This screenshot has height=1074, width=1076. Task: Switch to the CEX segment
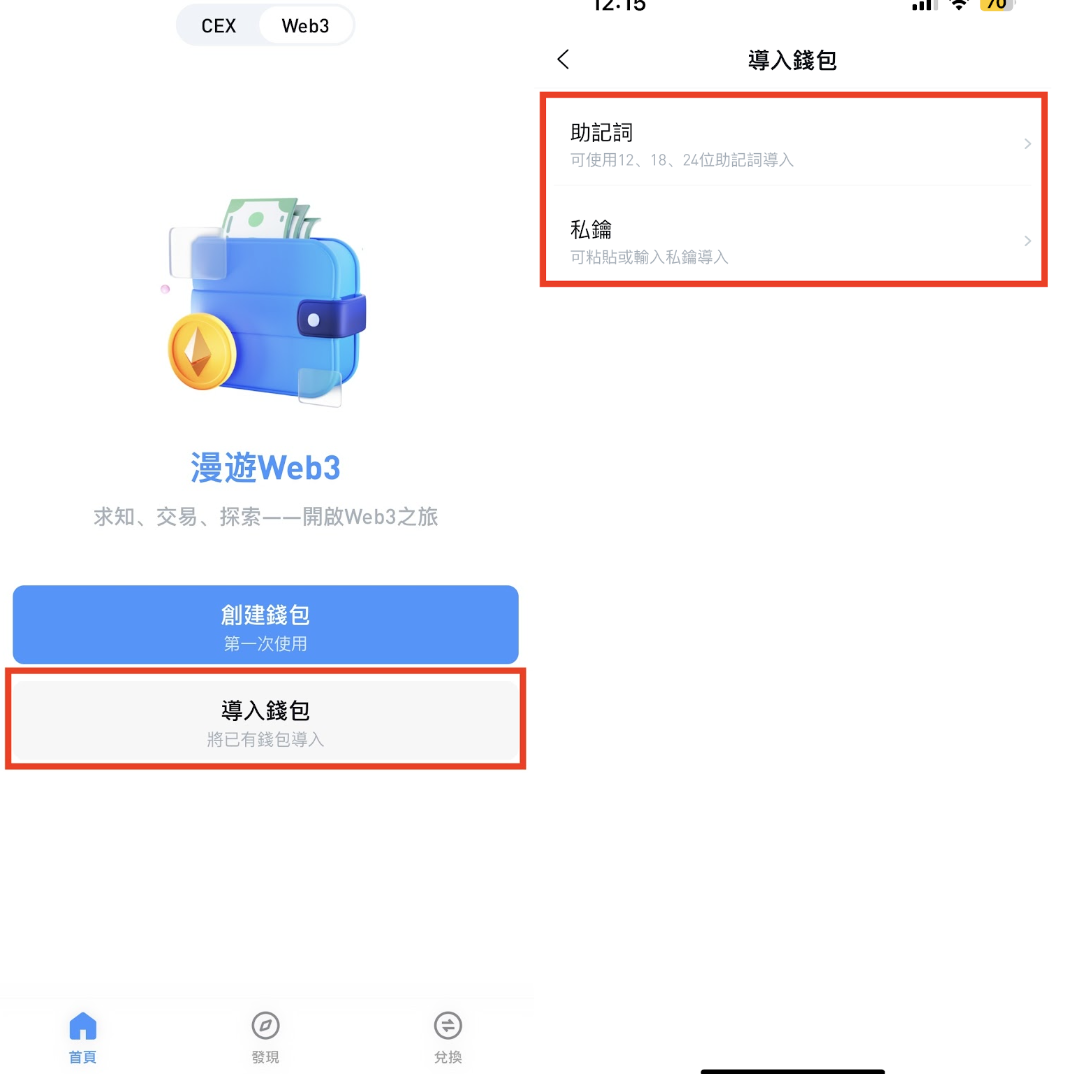click(x=219, y=26)
